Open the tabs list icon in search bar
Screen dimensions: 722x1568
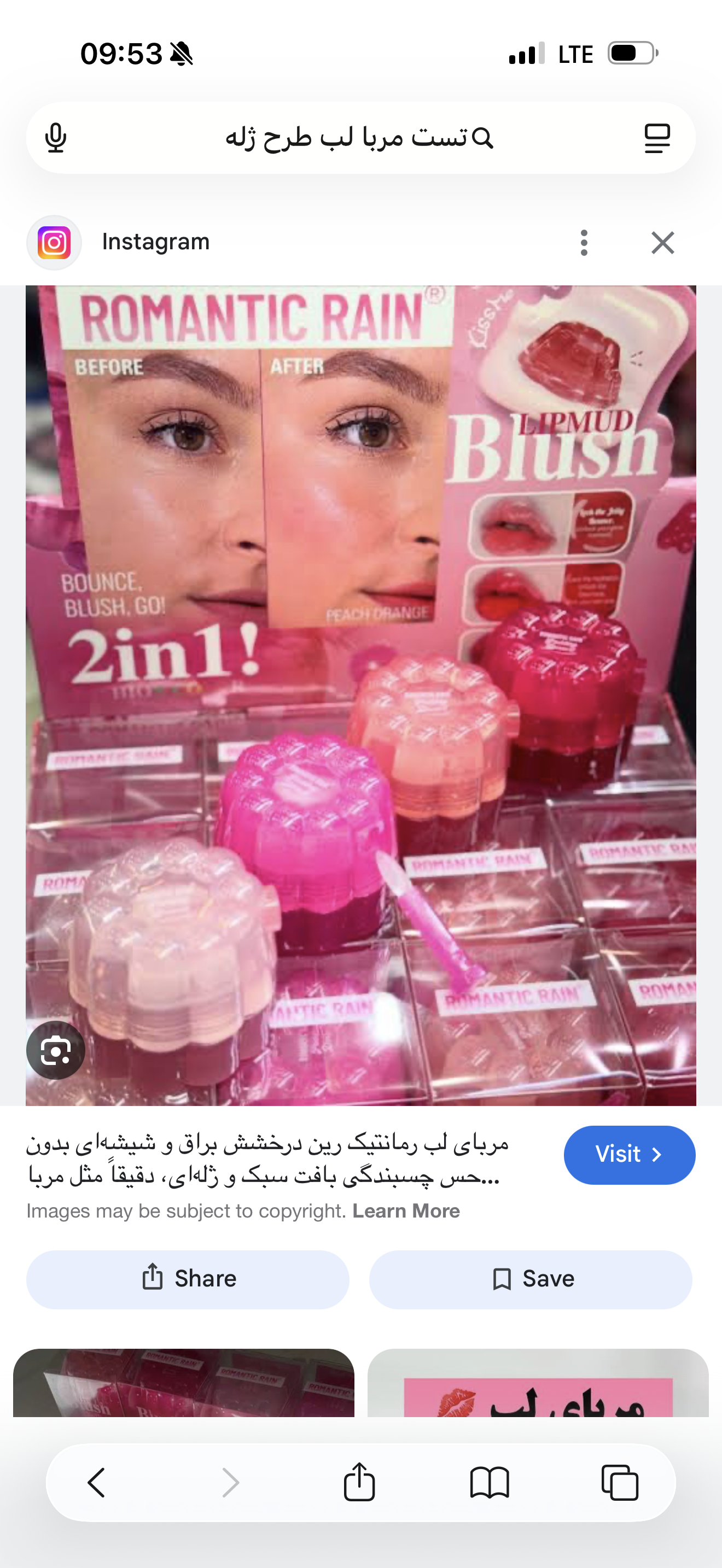point(657,138)
